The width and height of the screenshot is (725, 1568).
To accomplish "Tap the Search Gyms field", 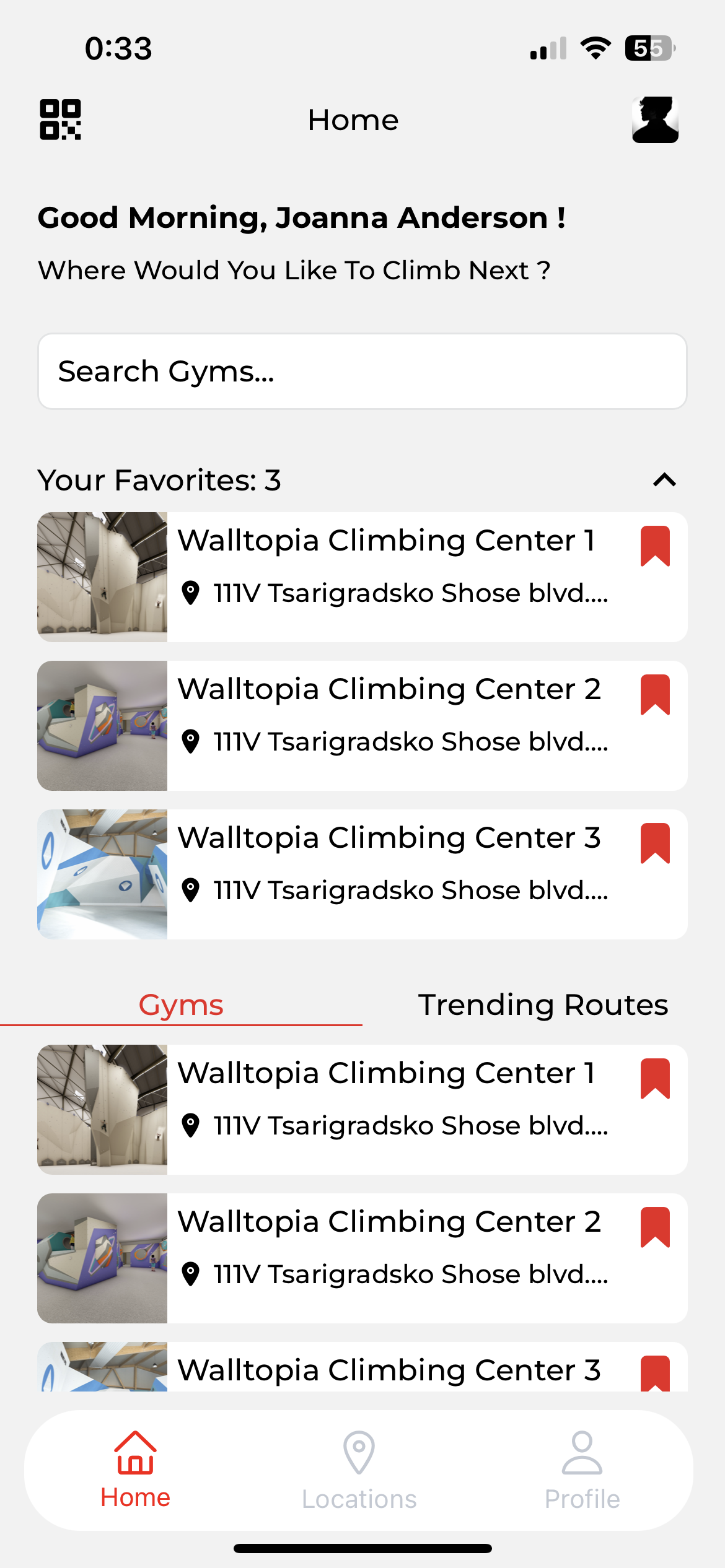I will [x=362, y=372].
